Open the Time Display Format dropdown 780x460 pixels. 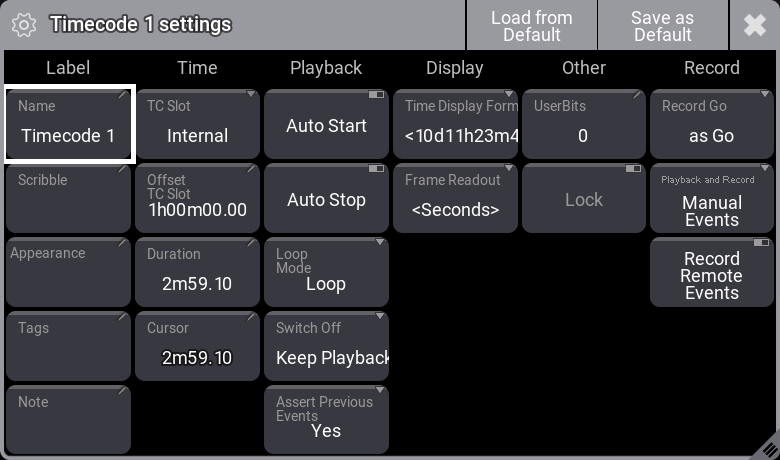[x=455, y=125]
